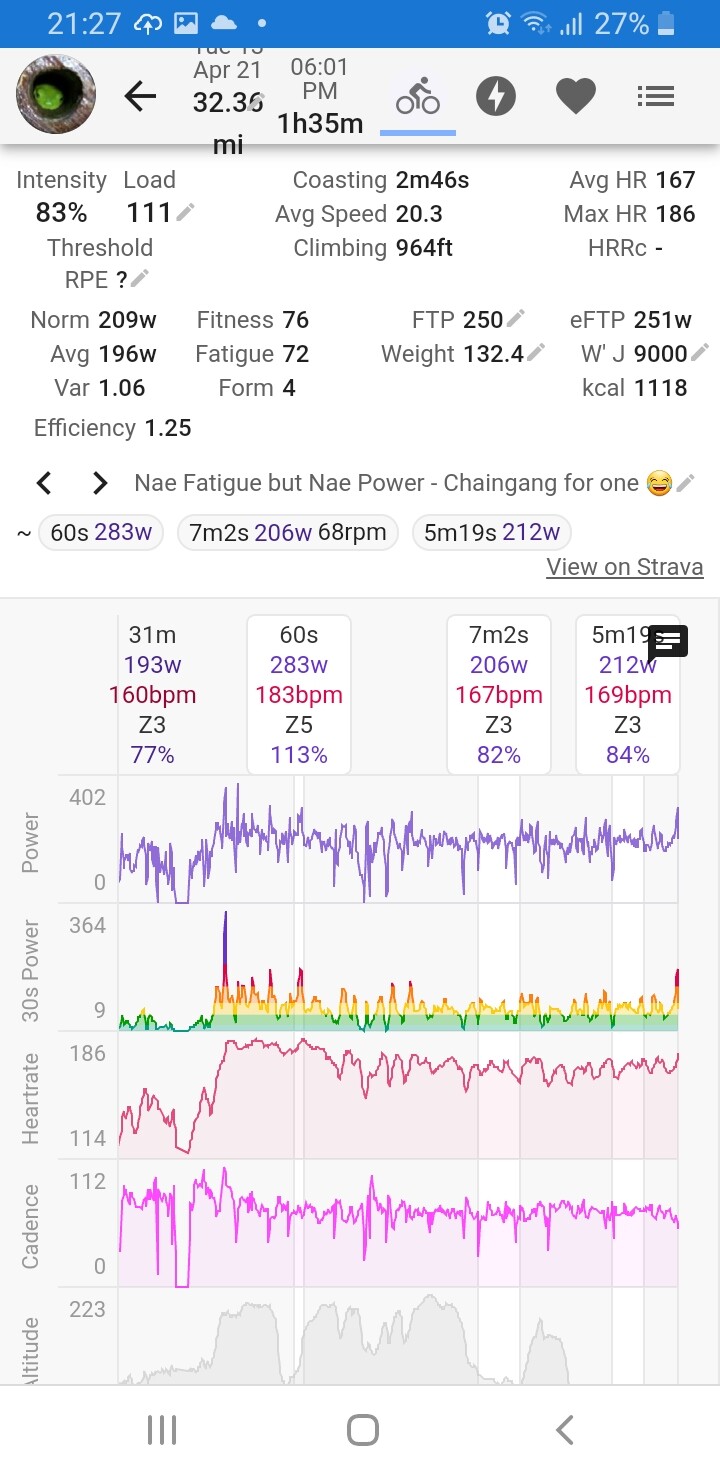Open the profile avatar
This screenshot has height=1480, width=720.
(x=56, y=94)
